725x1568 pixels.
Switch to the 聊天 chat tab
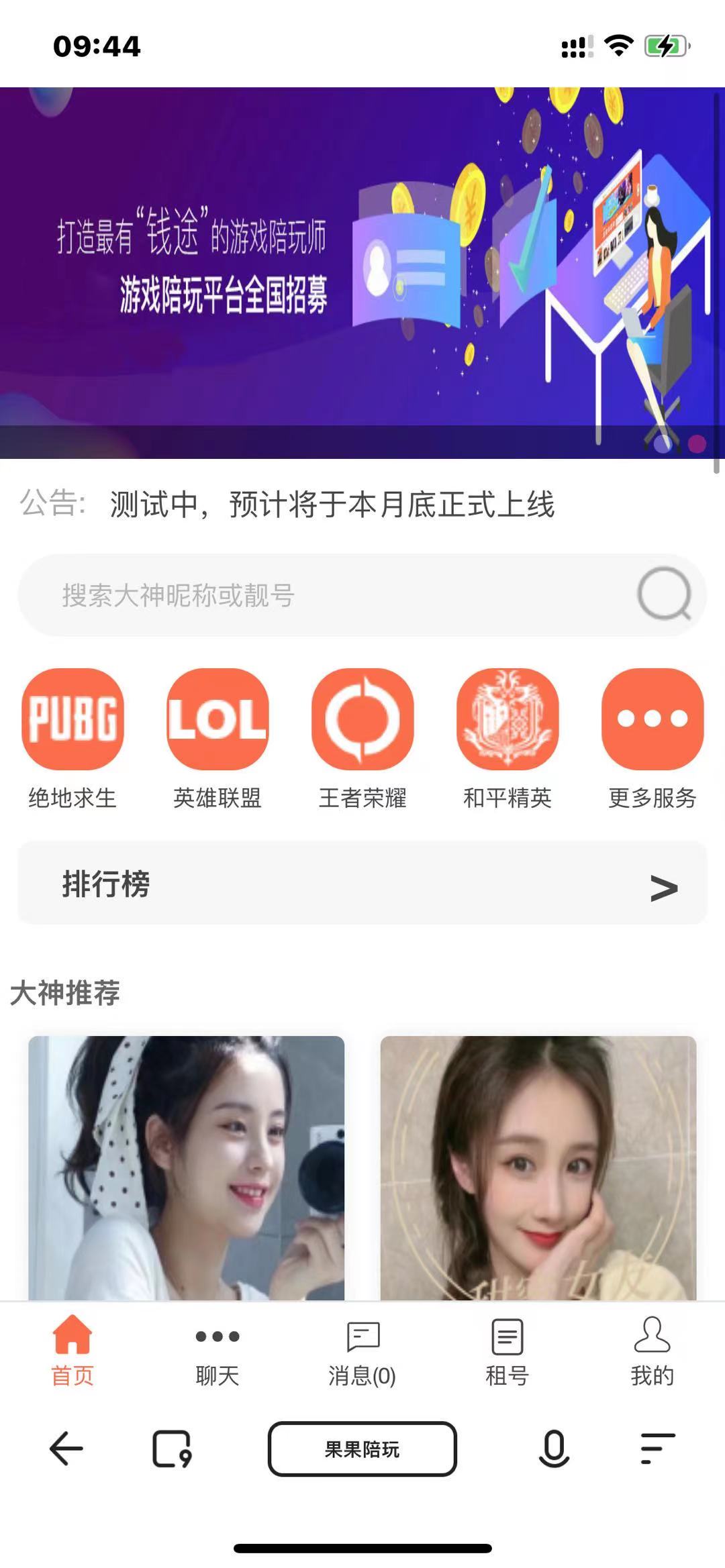coord(217,1350)
